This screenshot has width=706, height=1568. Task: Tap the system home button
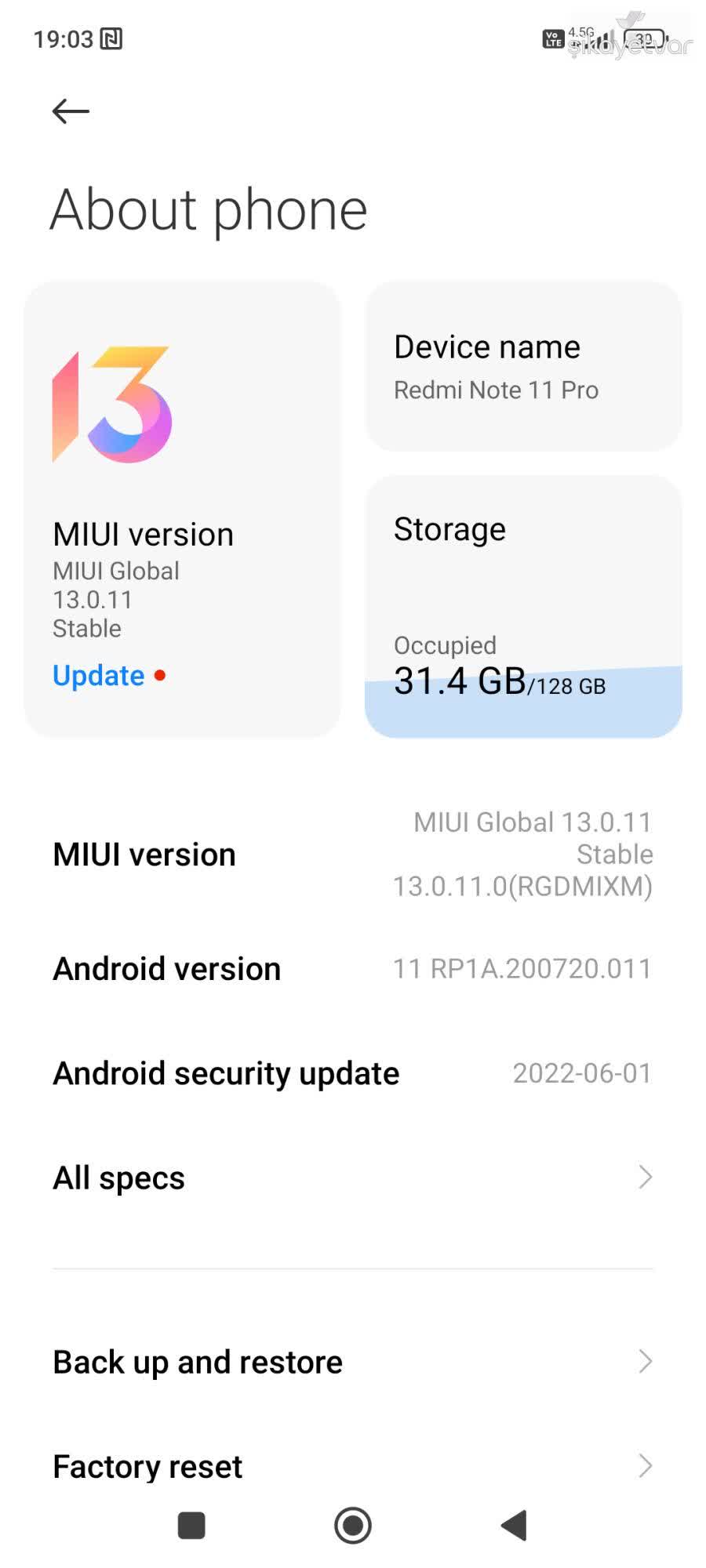tap(353, 1526)
